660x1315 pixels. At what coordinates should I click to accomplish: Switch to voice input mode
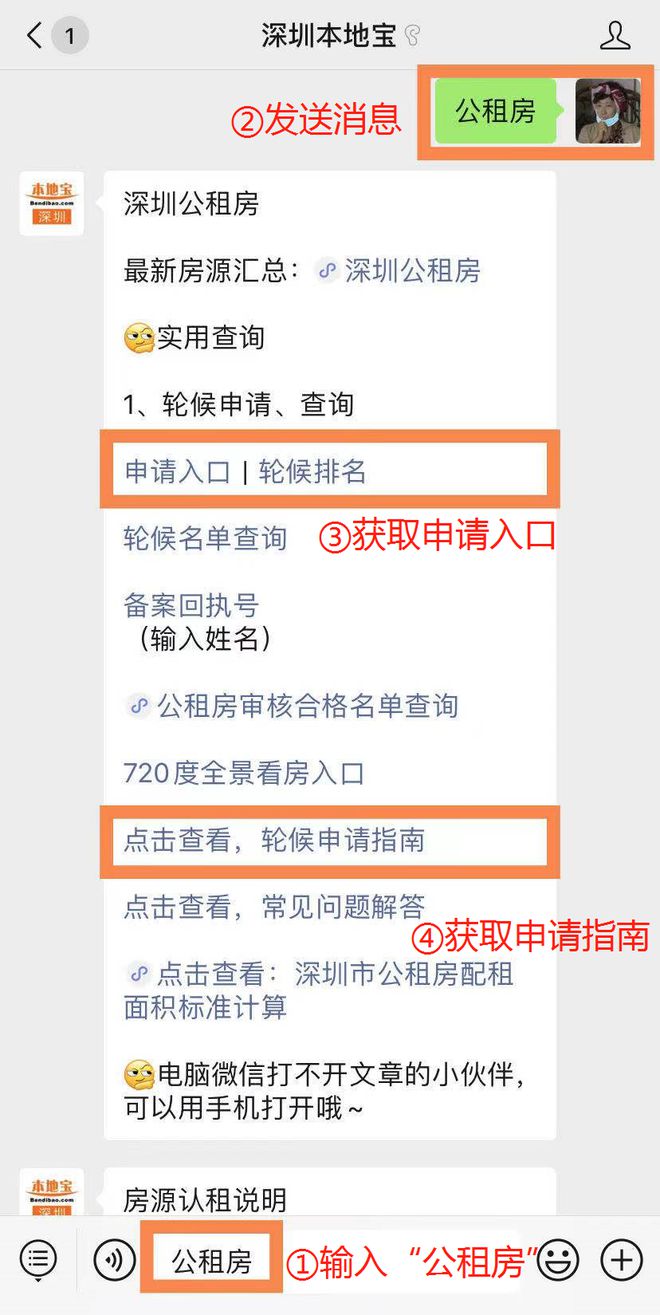[x=115, y=1260]
